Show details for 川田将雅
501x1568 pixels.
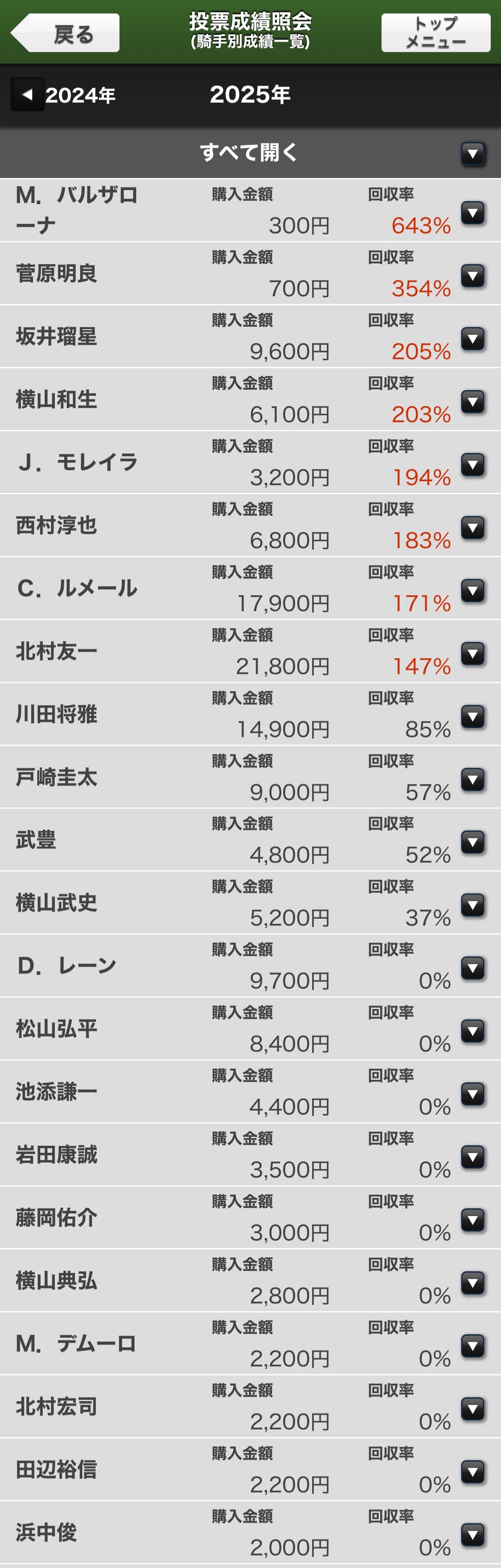[472, 717]
